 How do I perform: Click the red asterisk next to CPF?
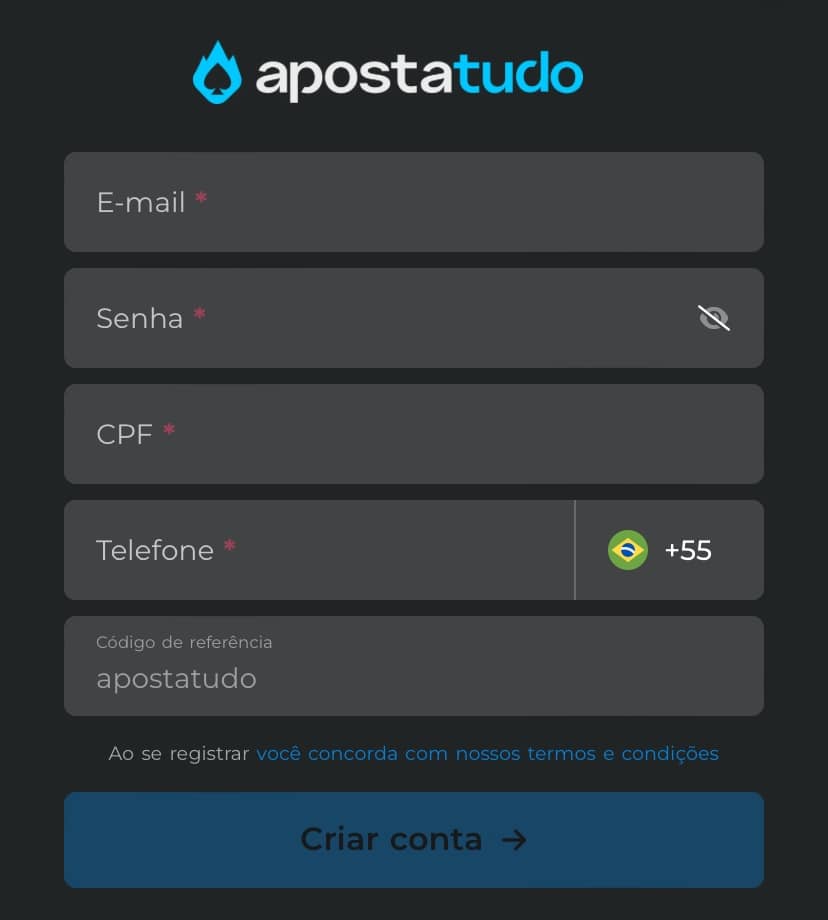pos(168,430)
